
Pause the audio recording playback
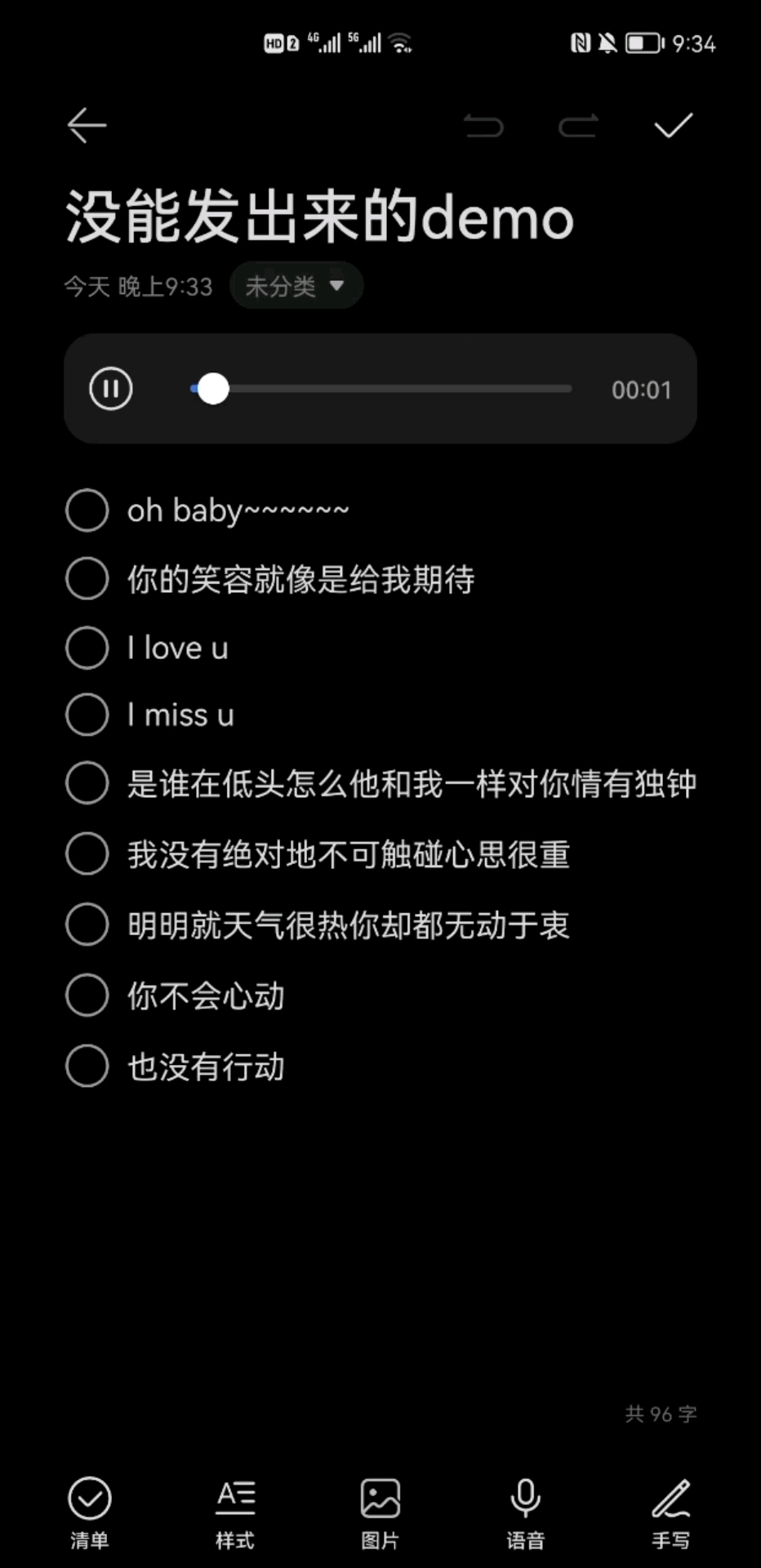coord(111,389)
